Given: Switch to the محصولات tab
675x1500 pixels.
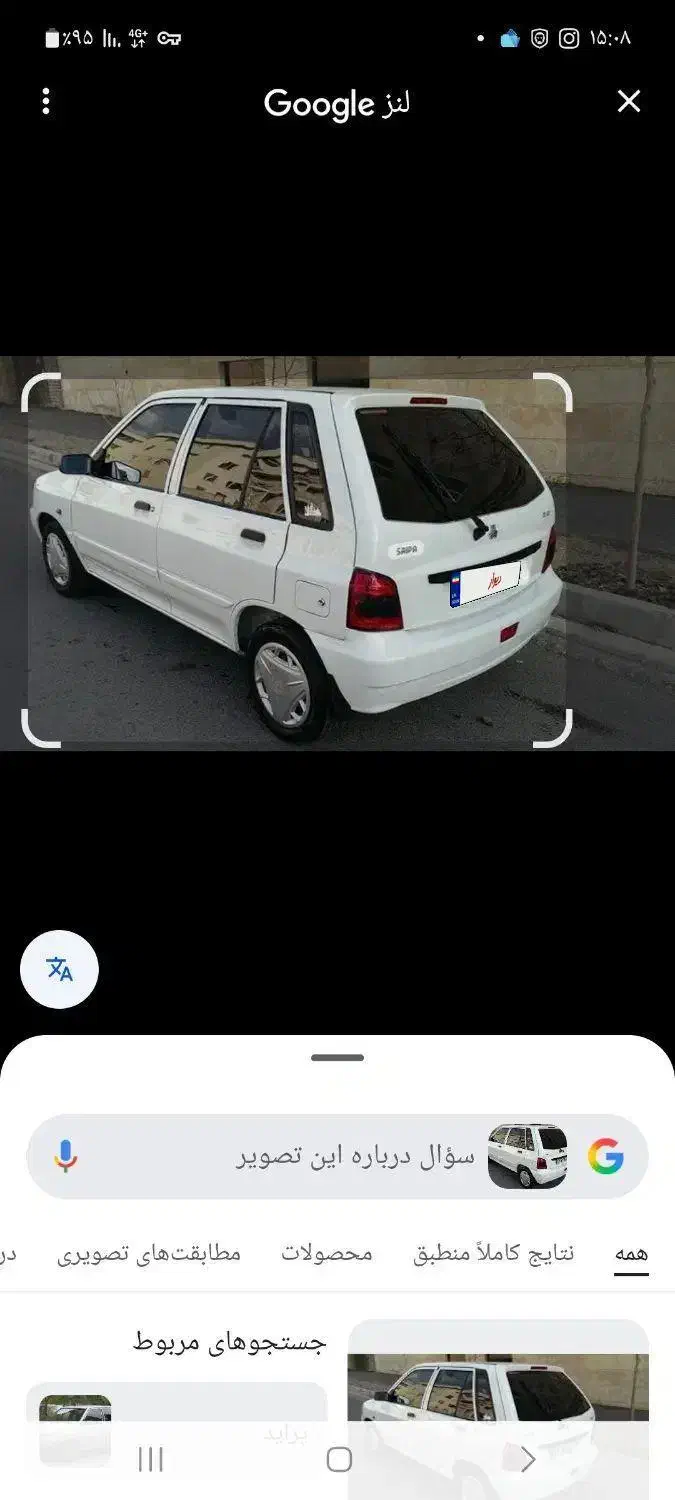Looking at the screenshot, I should 326,1254.
